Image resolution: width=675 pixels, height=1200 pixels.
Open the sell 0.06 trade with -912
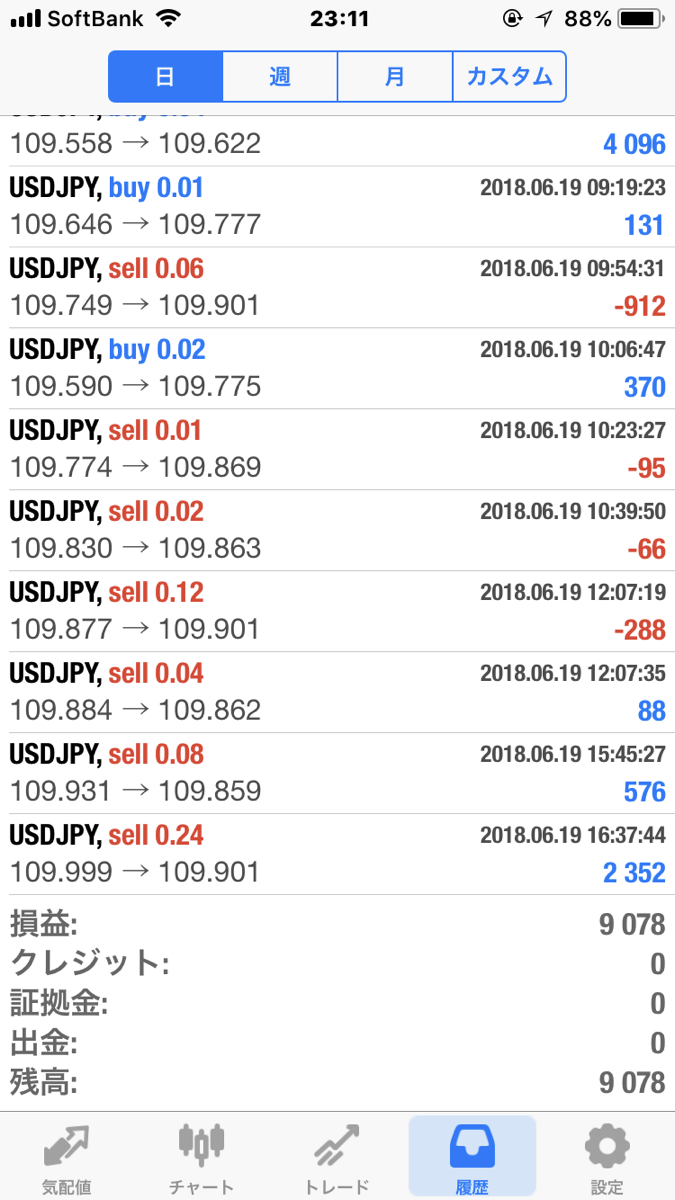pos(337,288)
